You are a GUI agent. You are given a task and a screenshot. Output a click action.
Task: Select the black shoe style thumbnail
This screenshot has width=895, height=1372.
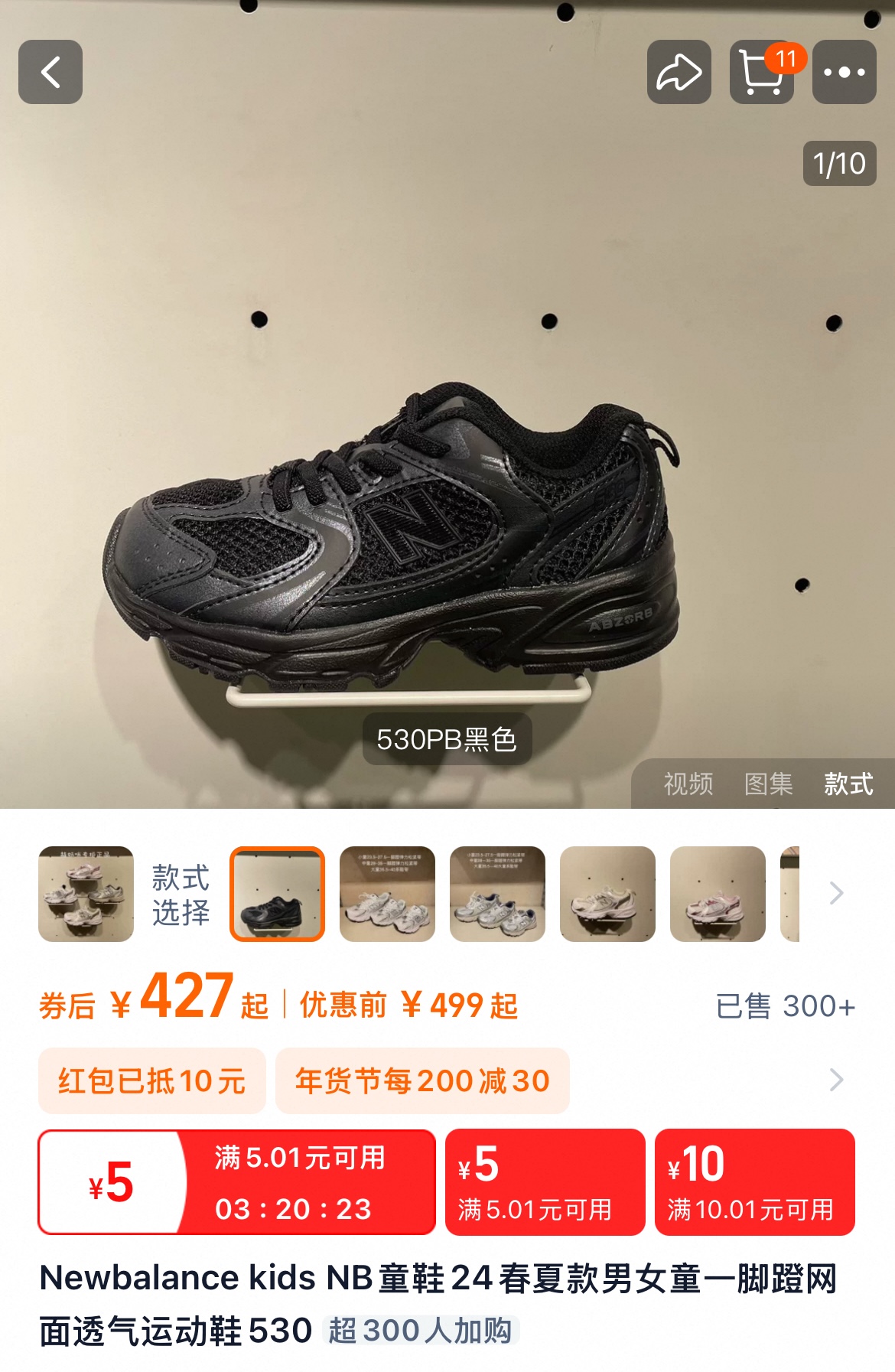tap(277, 894)
